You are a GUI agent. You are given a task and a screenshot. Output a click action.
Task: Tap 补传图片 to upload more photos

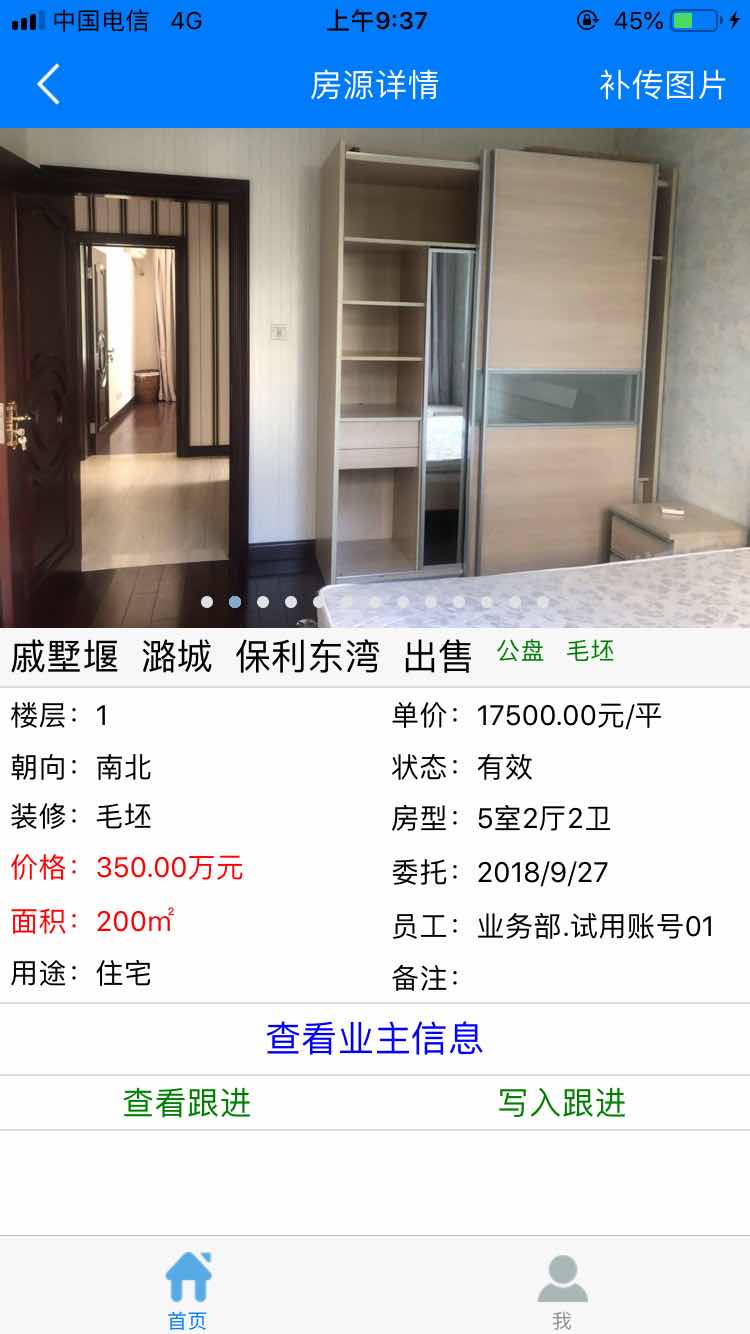[662, 85]
